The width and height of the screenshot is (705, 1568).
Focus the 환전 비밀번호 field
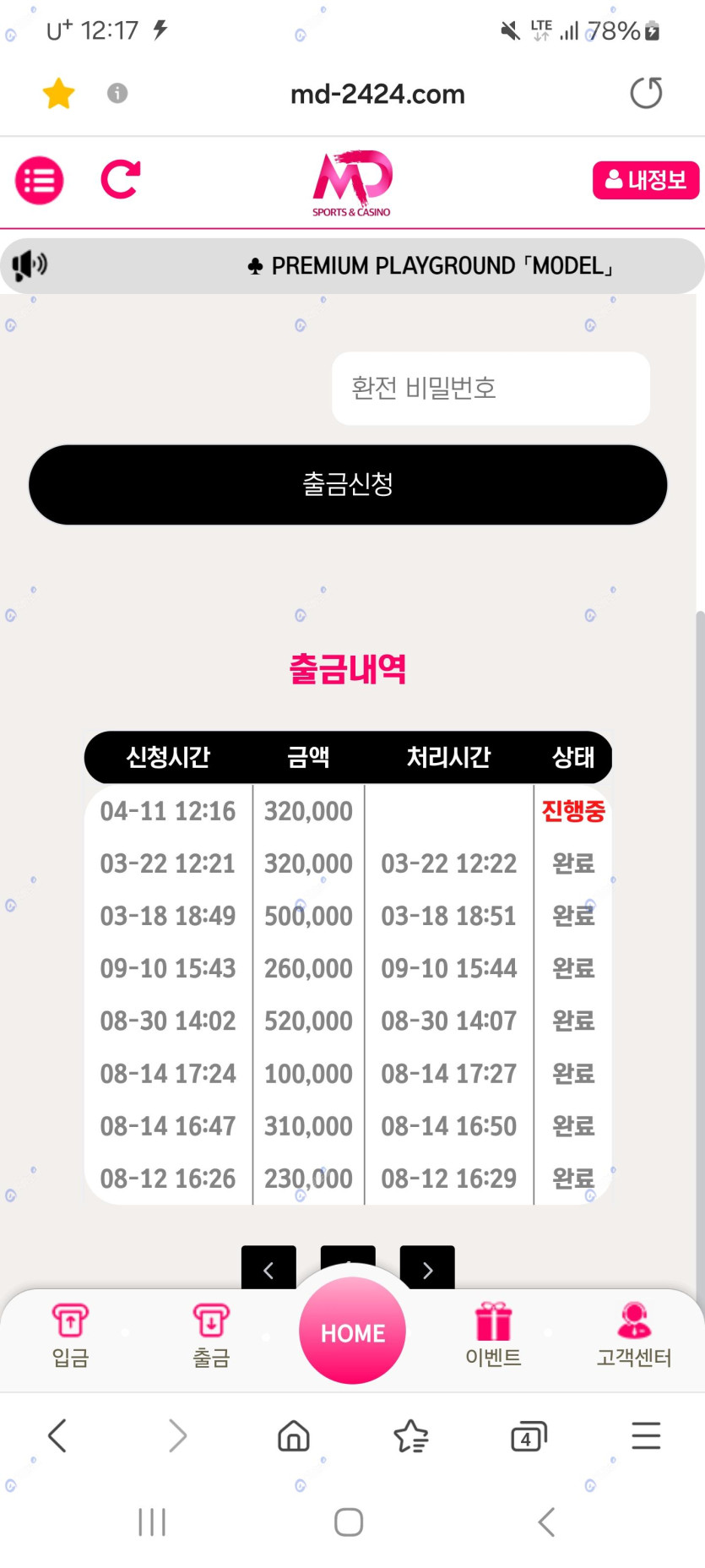click(491, 389)
